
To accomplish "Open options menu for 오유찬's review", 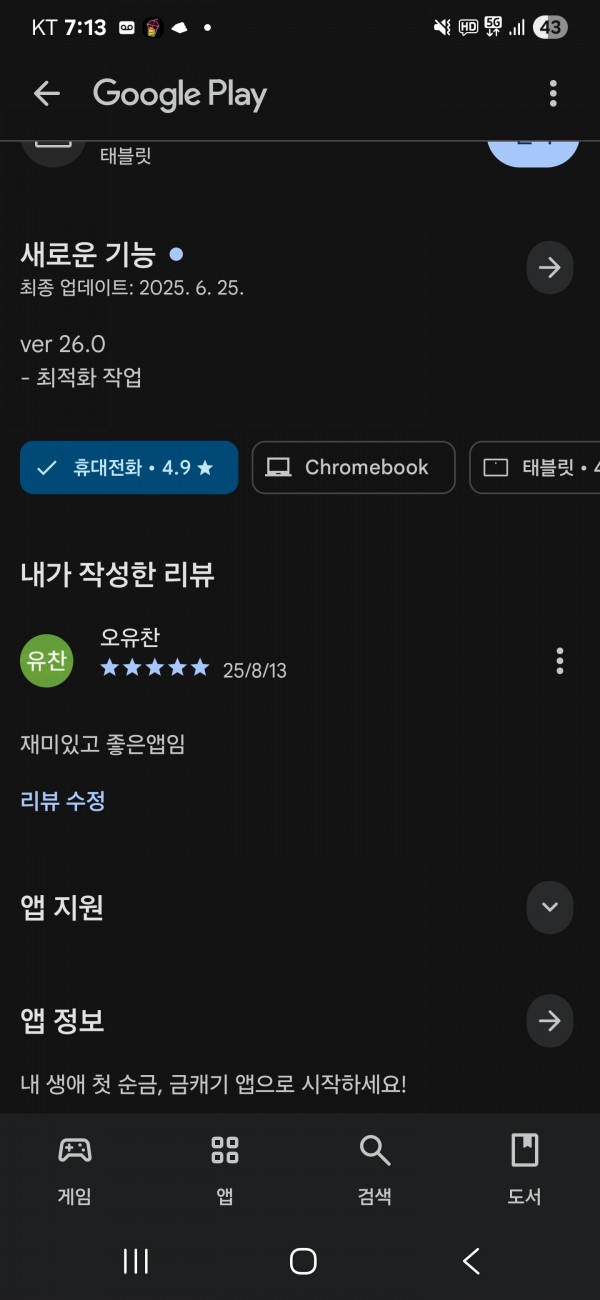I will click(559, 661).
